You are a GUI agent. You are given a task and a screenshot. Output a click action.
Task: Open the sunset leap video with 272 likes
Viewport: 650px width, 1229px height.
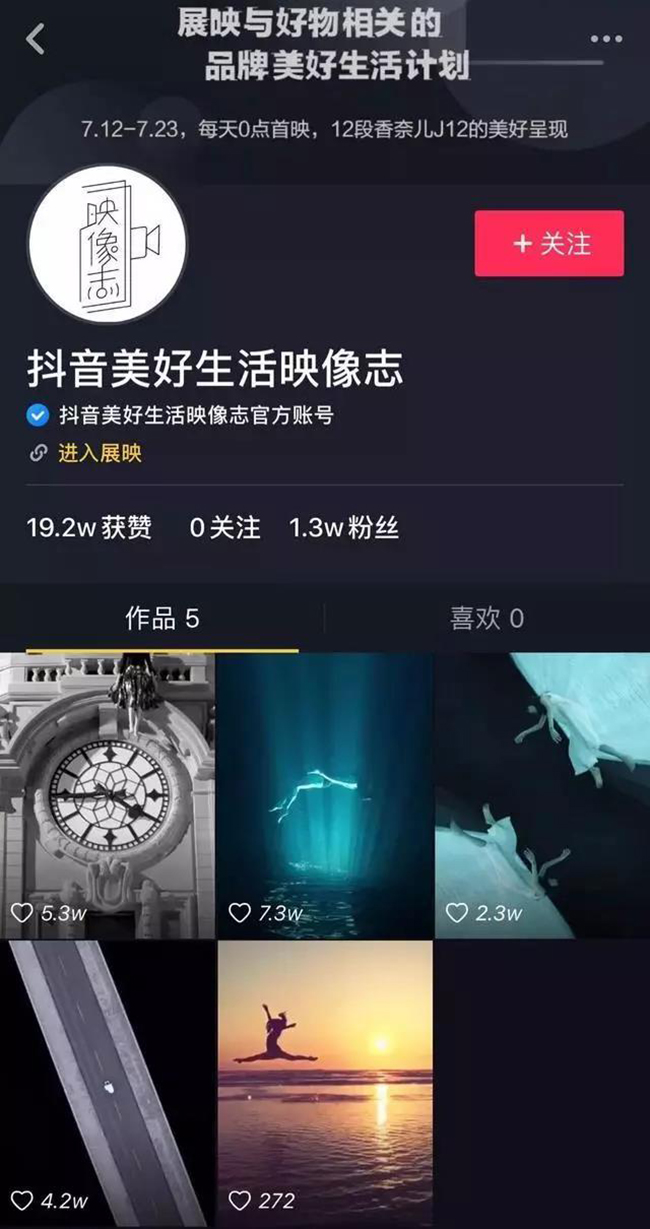click(x=325, y=1084)
